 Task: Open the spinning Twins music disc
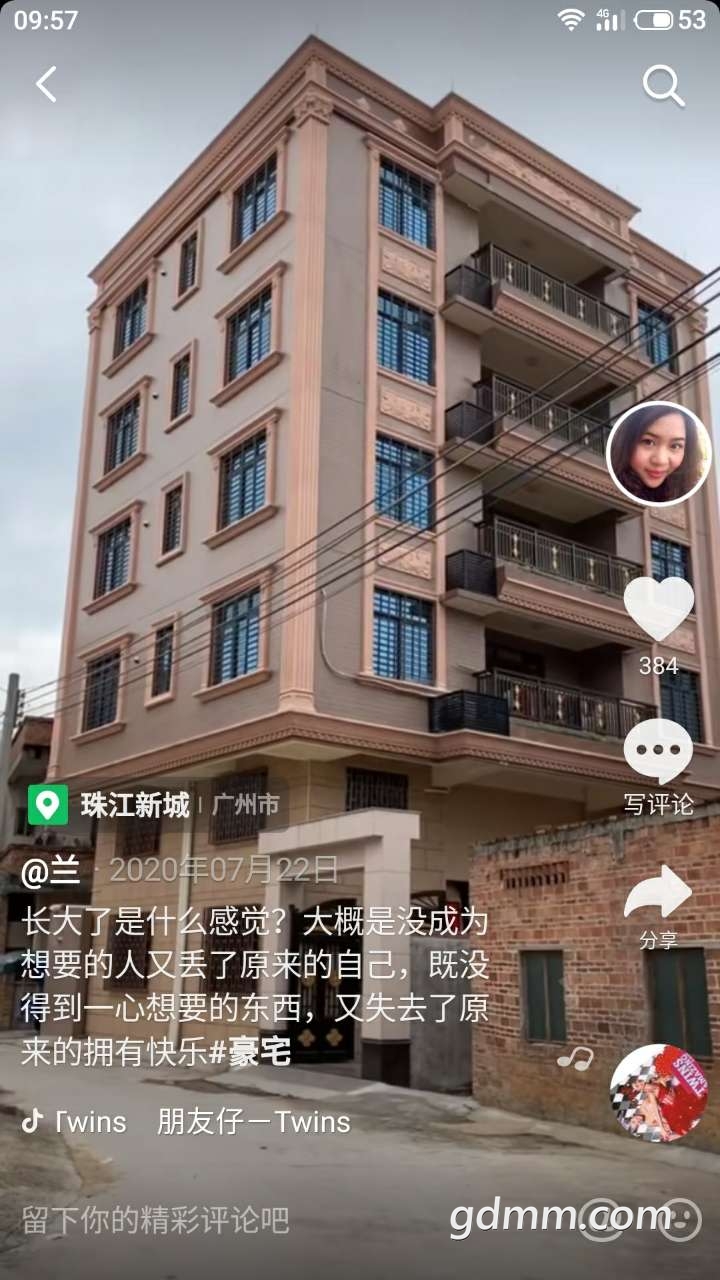658,1093
